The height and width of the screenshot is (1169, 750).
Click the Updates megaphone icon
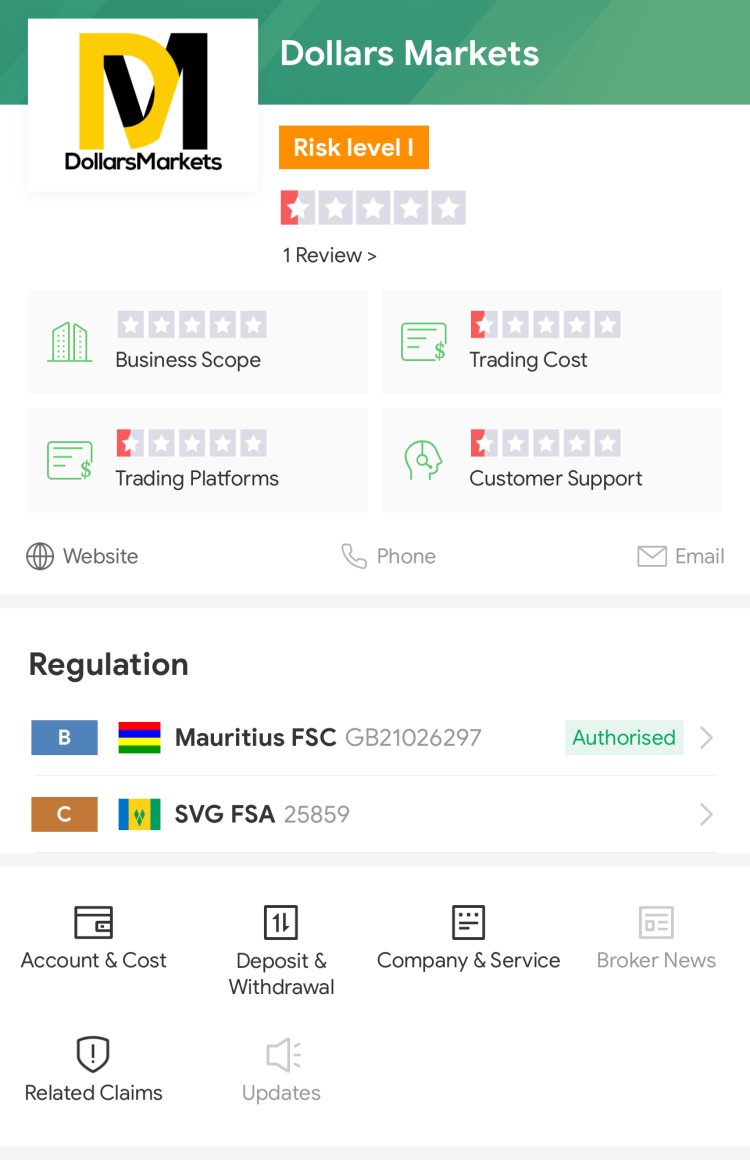pyautogui.click(x=281, y=1053)
